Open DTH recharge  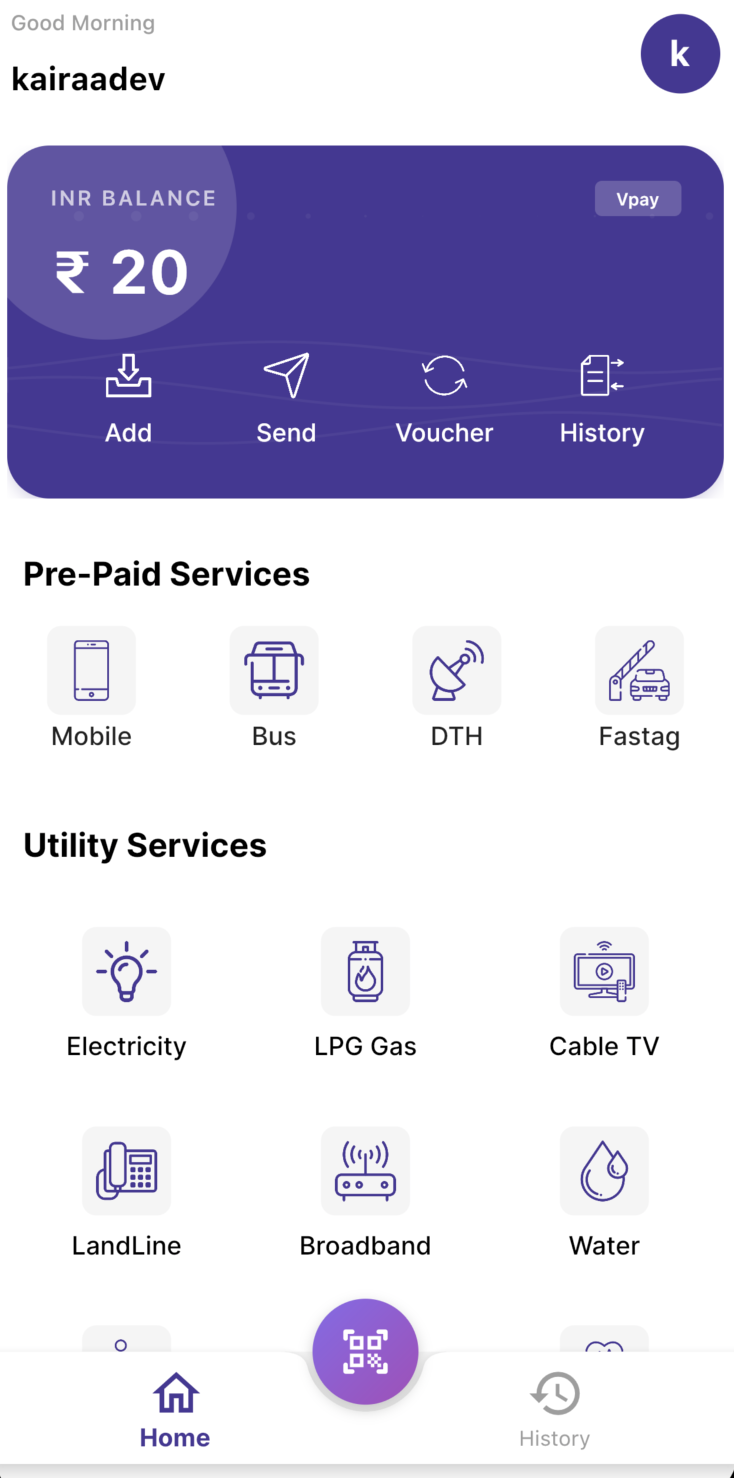click(x=456, y=688)
